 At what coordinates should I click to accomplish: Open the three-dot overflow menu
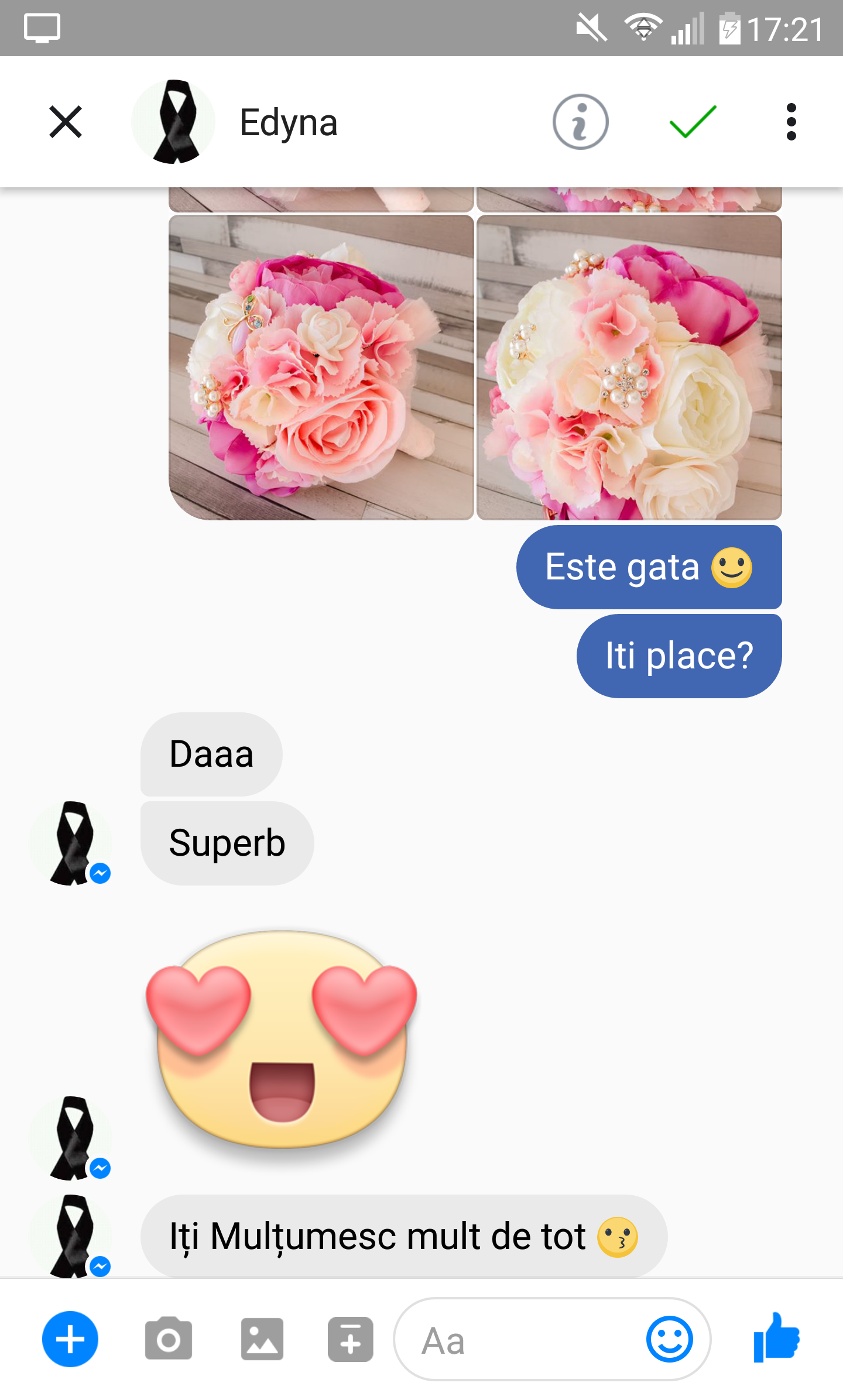click(x=791, y=122)
